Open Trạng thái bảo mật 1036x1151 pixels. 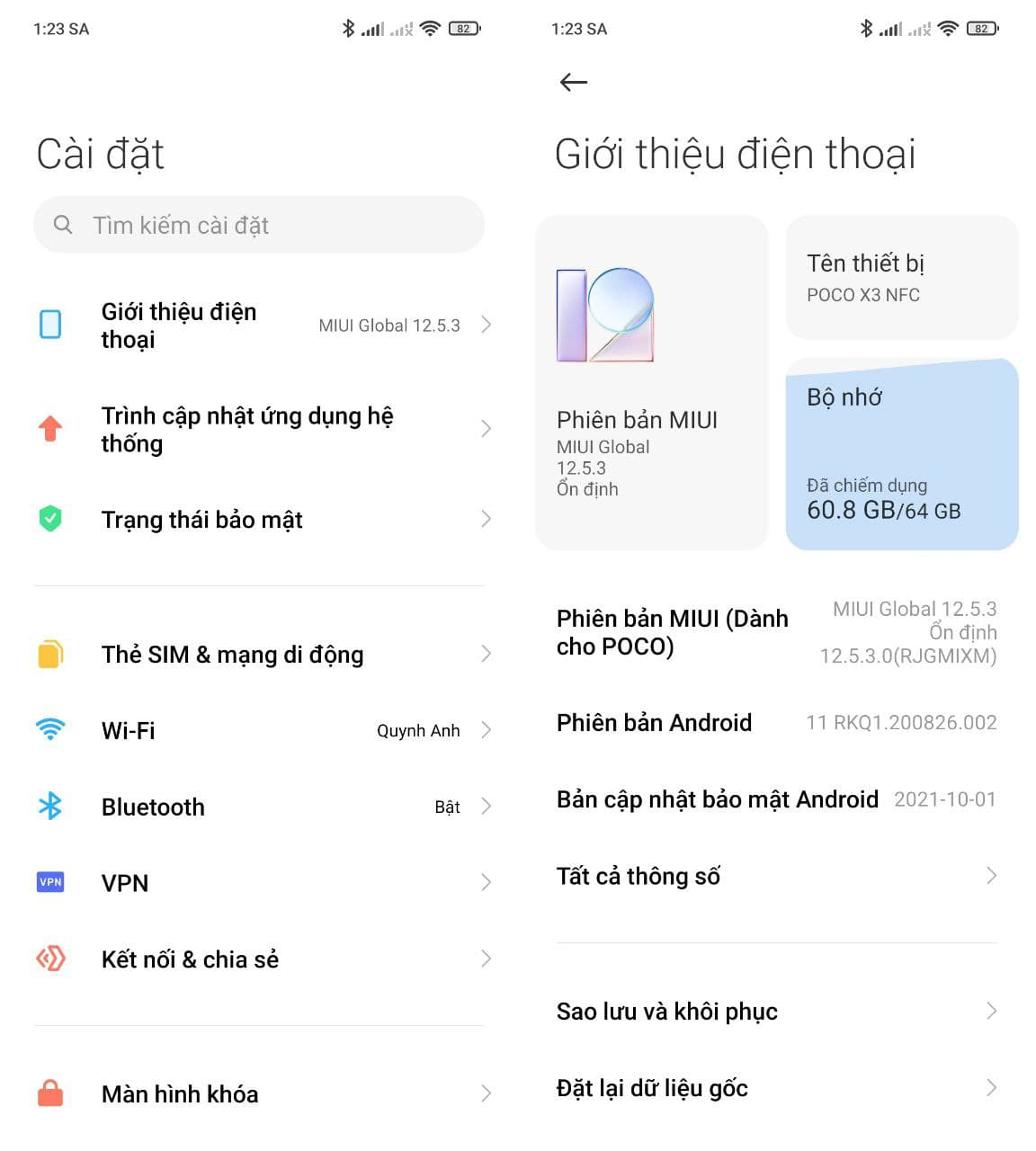259,520
